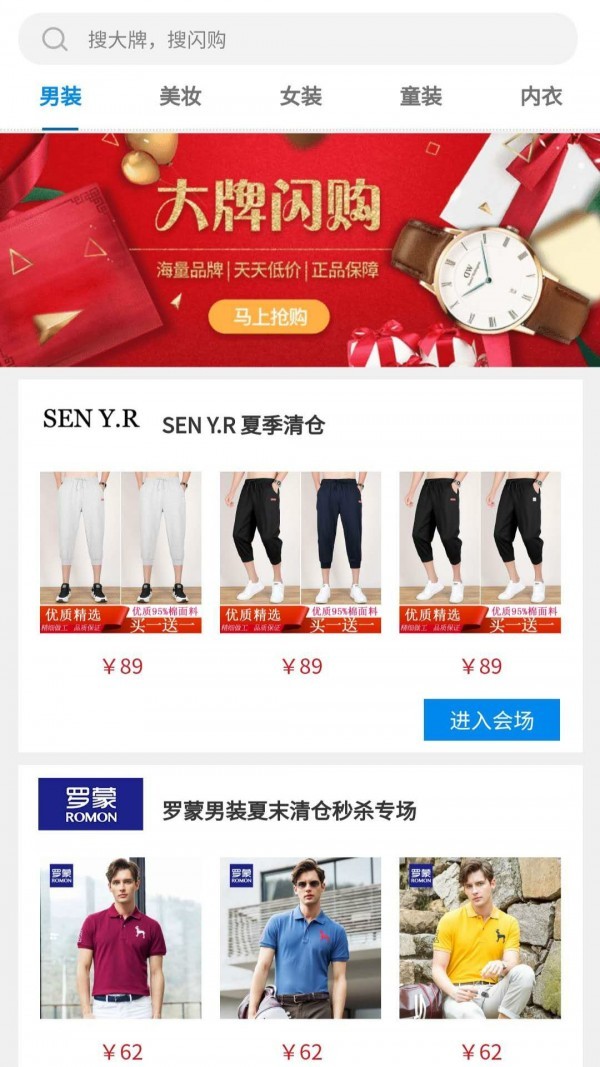Open the 内衣 tab

pos(541,97)
